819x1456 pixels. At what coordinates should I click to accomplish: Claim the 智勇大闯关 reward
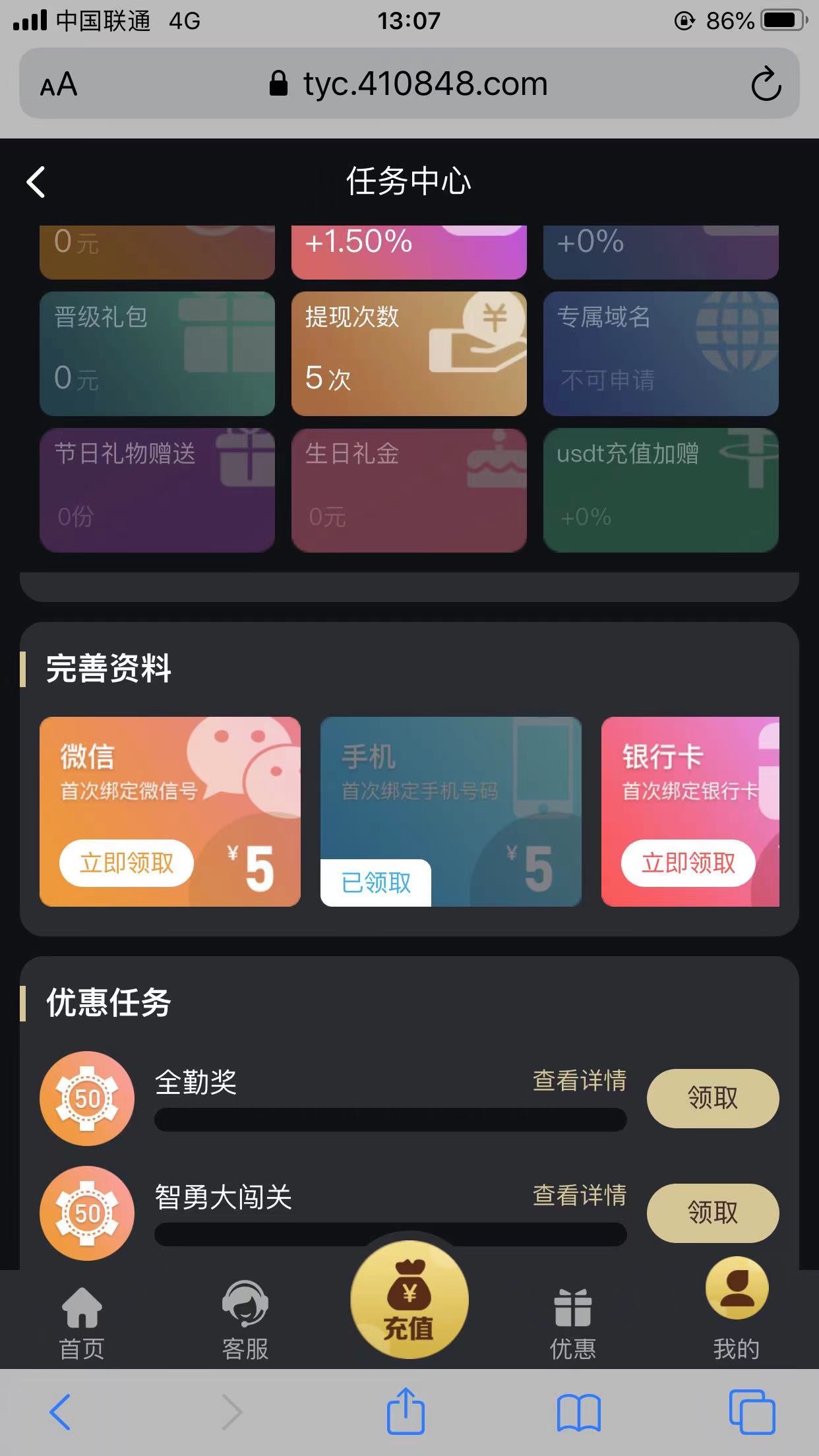(x=712, y=1213)
